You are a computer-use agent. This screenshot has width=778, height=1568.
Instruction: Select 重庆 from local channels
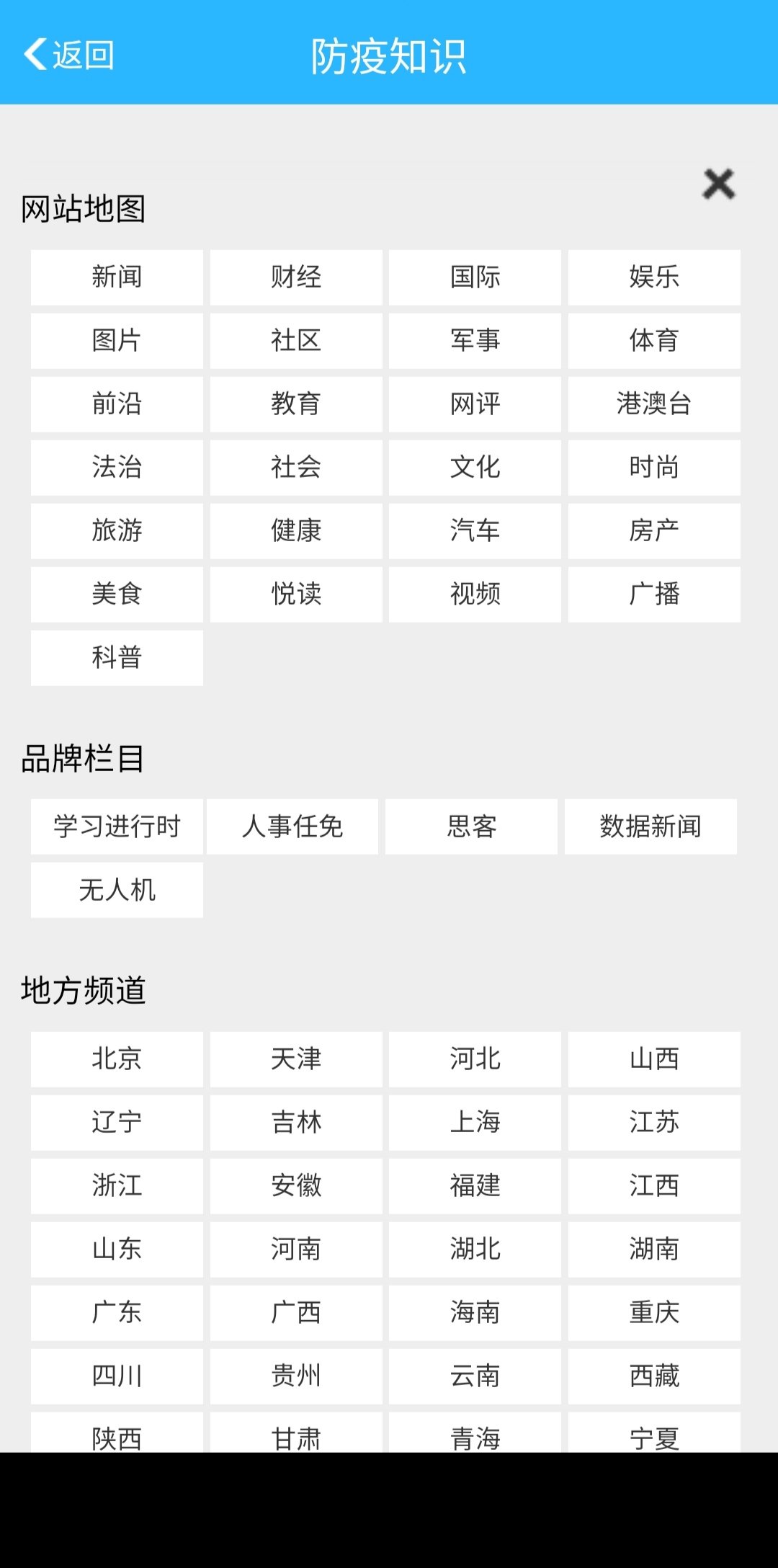pos(654,1313)
